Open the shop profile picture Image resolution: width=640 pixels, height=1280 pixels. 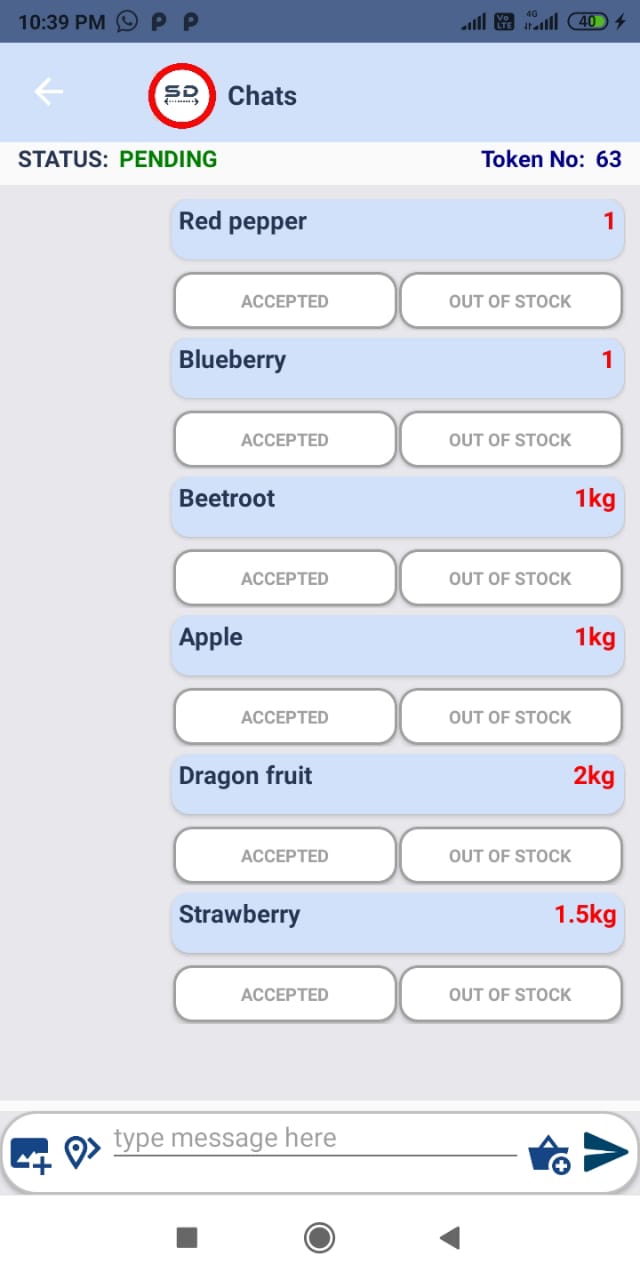point(182,96)
